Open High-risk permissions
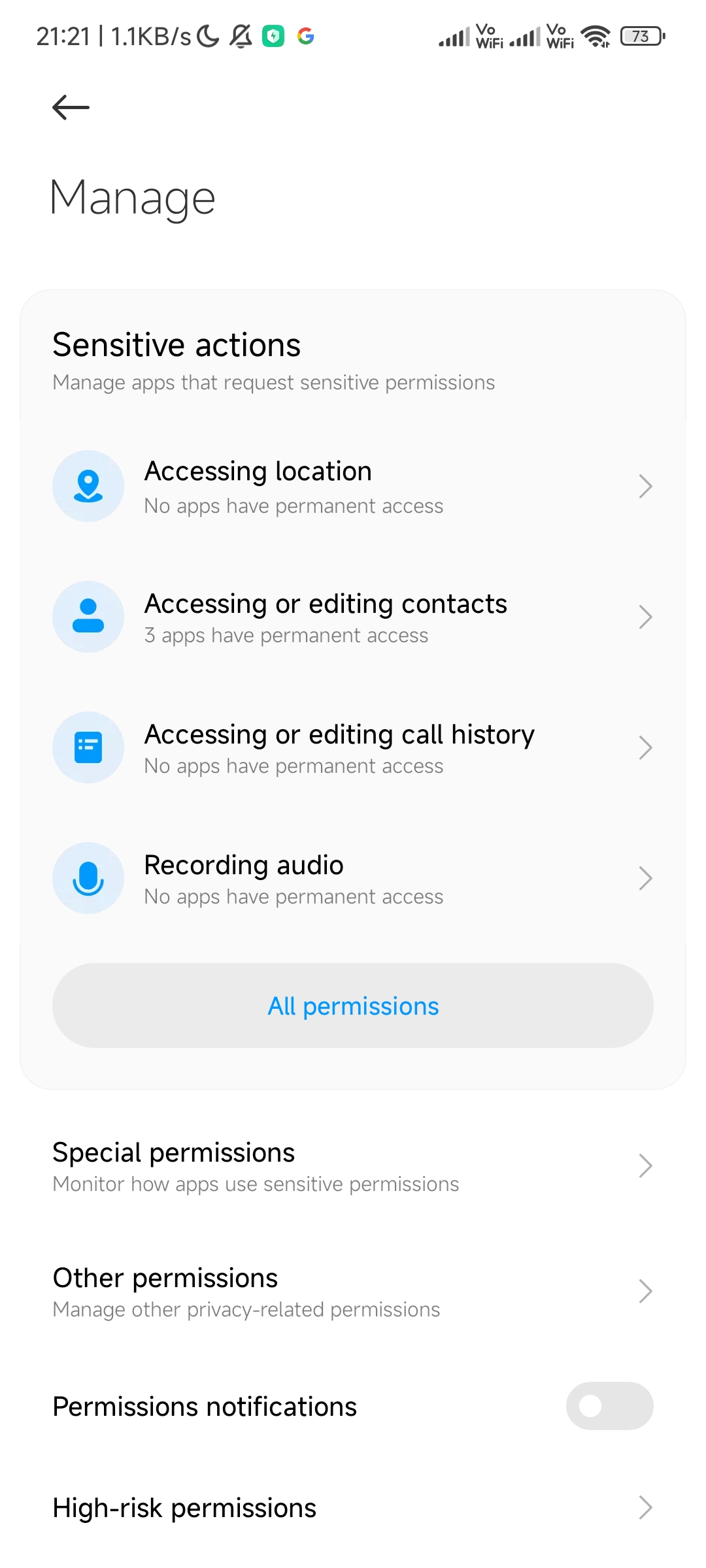 point(353,1508)
